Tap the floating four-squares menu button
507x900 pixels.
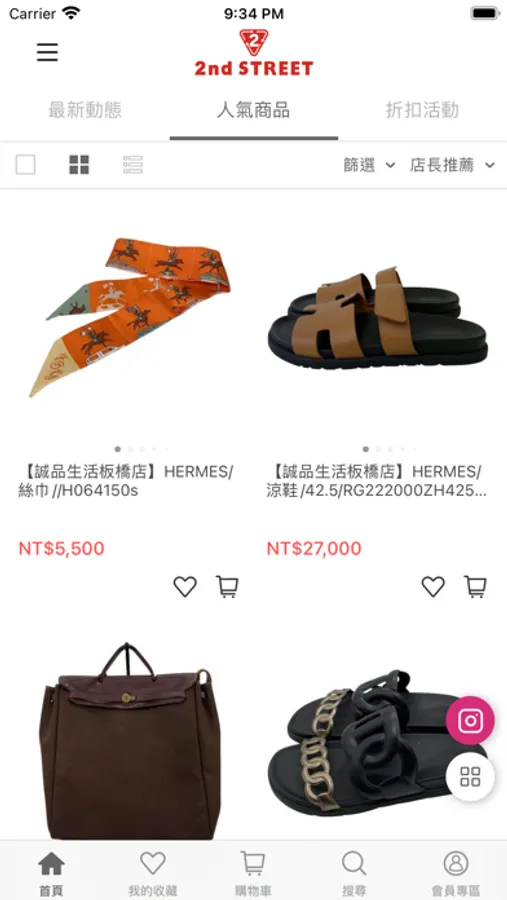(x=470, y=777)
